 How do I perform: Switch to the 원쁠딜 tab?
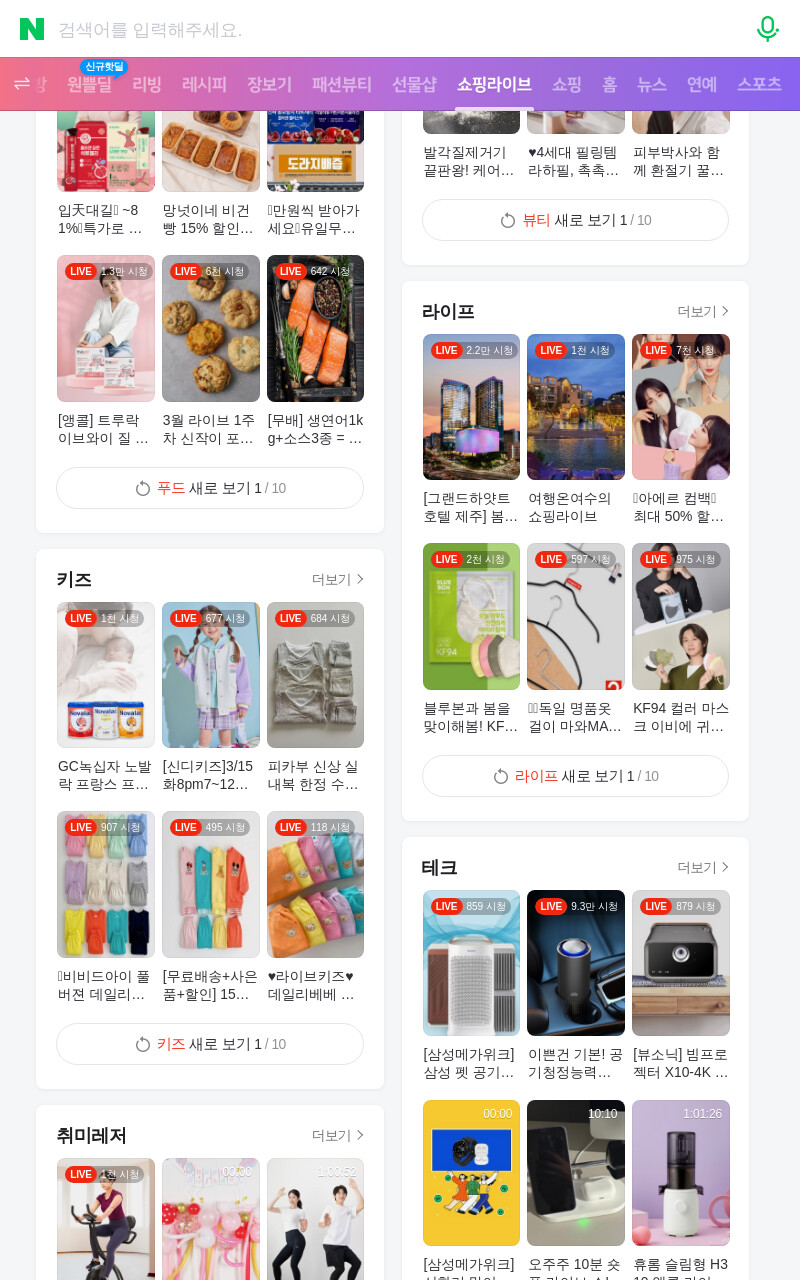(x=90, y=84)
